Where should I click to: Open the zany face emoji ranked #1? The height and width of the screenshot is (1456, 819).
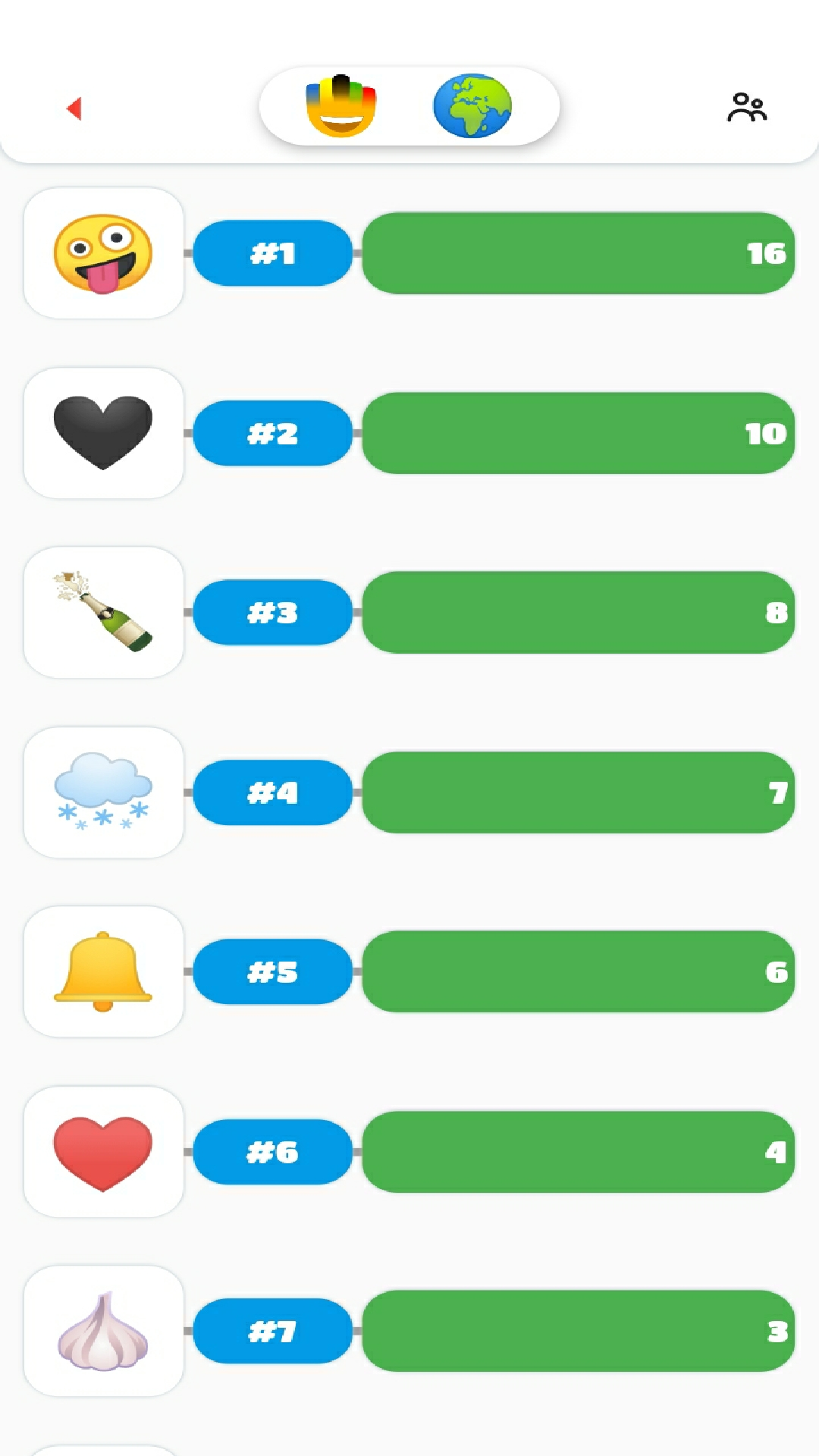104,253
